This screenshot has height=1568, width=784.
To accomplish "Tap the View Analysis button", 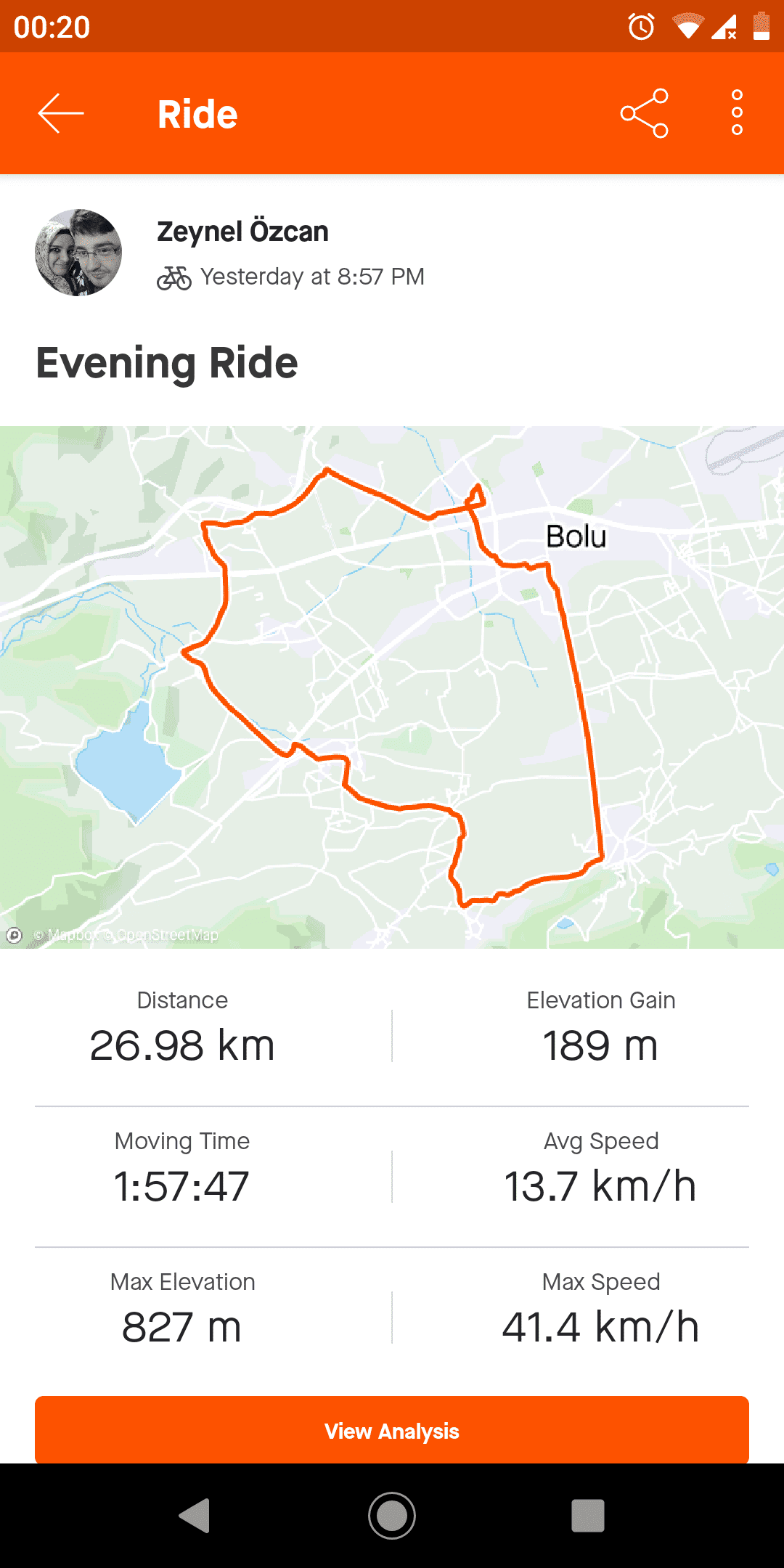I will click(392, 1430).
